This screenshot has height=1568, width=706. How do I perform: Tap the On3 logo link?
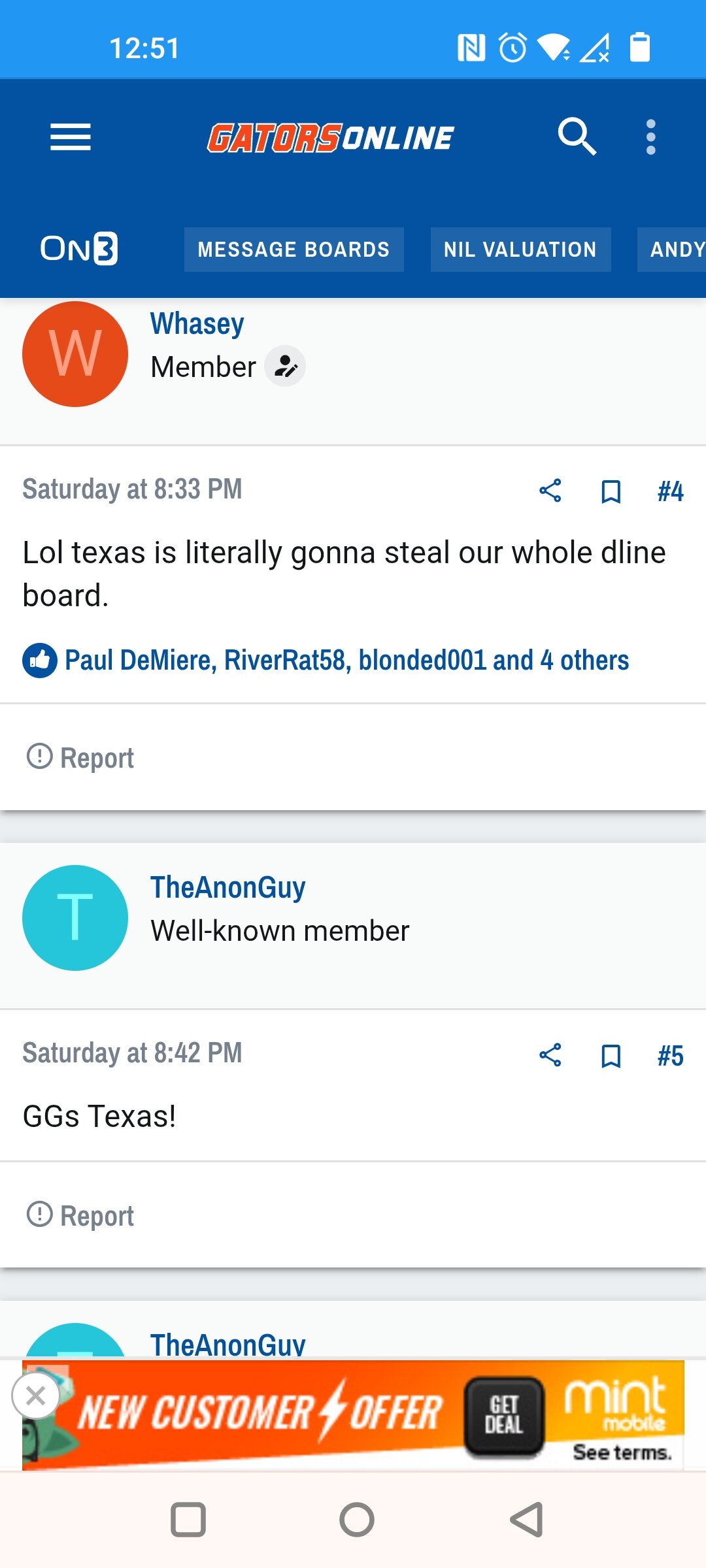[x=79, y=249]
